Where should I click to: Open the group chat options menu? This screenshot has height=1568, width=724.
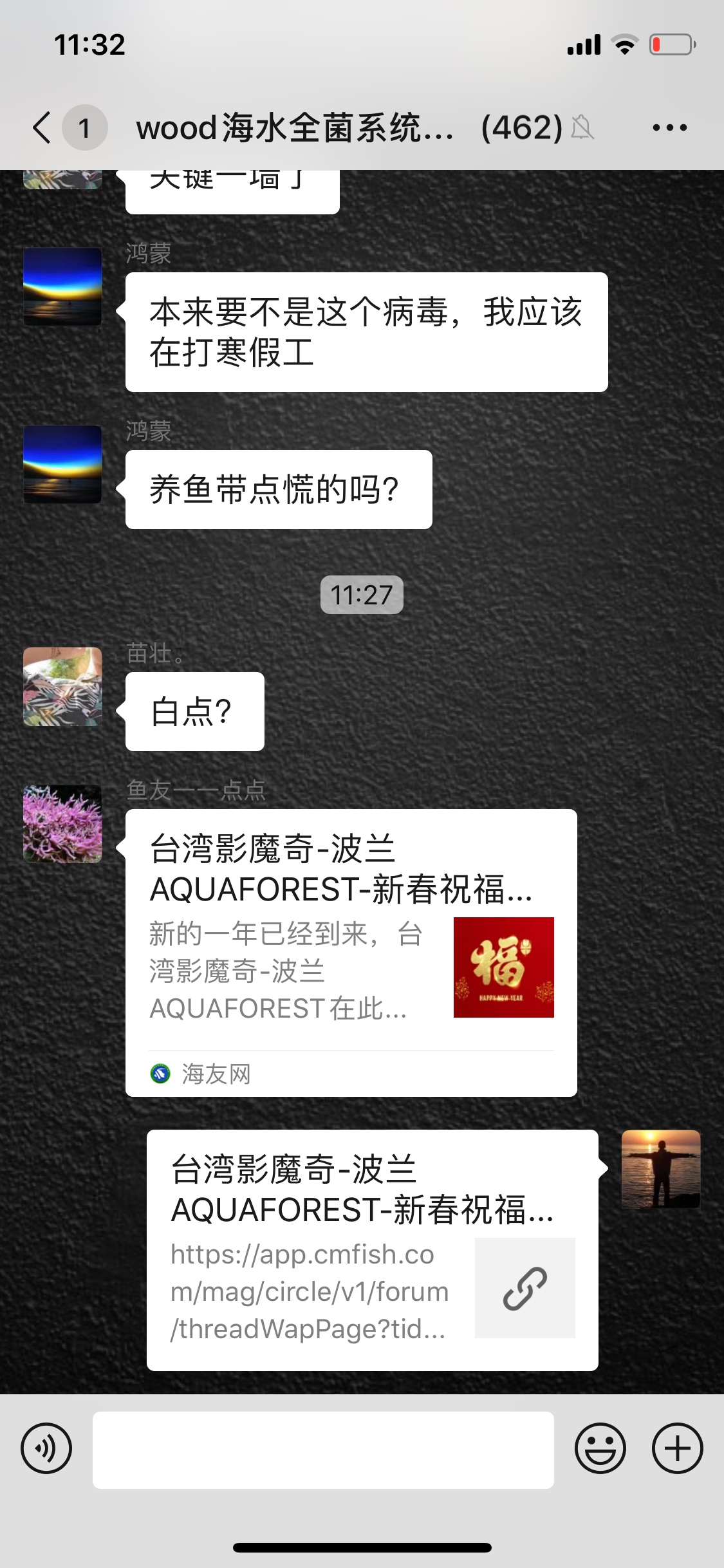point(669,127)
